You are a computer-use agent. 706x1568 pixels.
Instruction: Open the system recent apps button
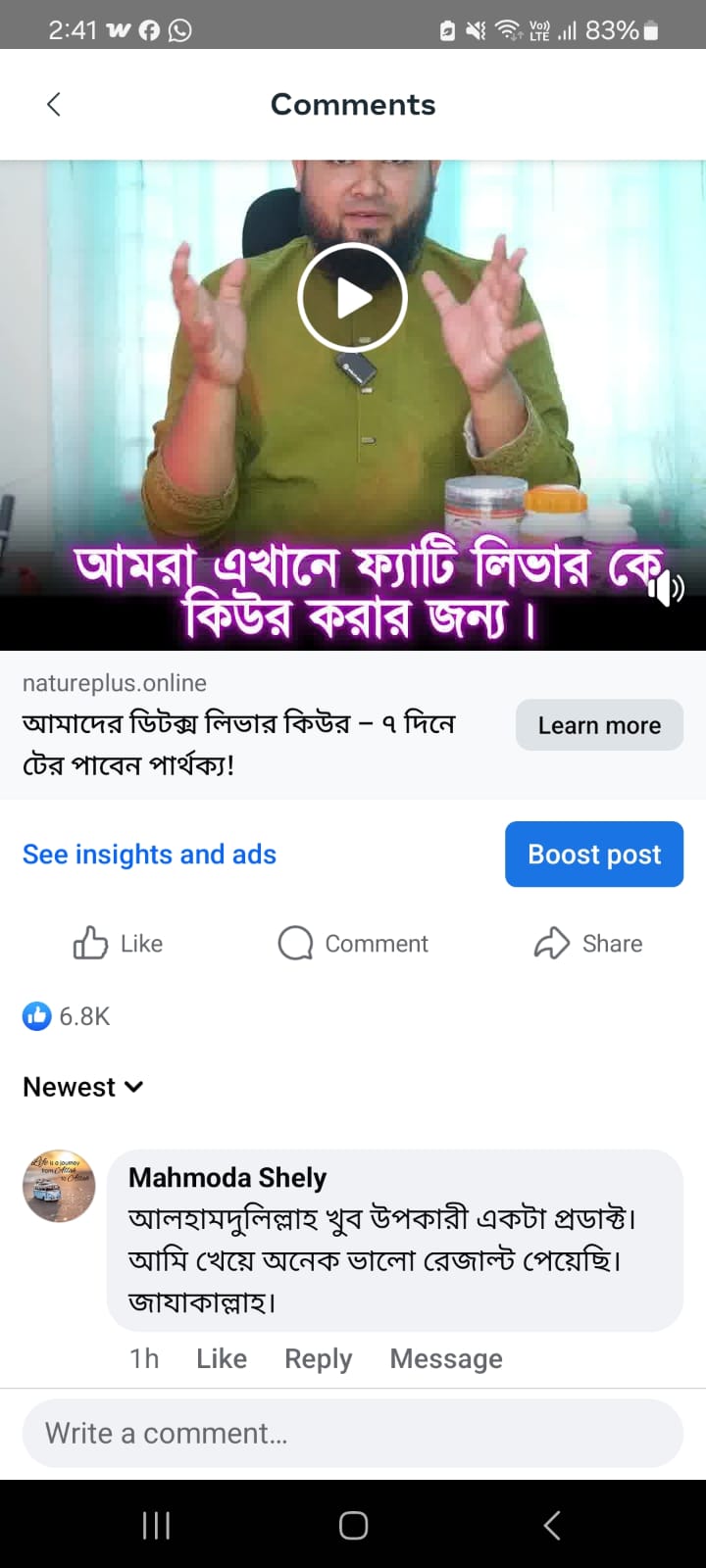tap(157, 1525)
